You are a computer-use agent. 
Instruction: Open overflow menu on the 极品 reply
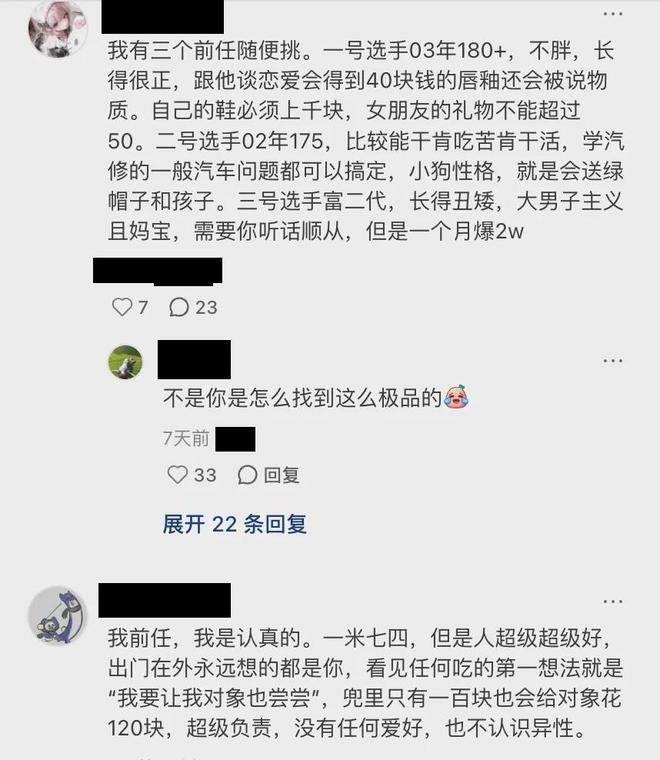pyautogui.click(x=613, y=360)
